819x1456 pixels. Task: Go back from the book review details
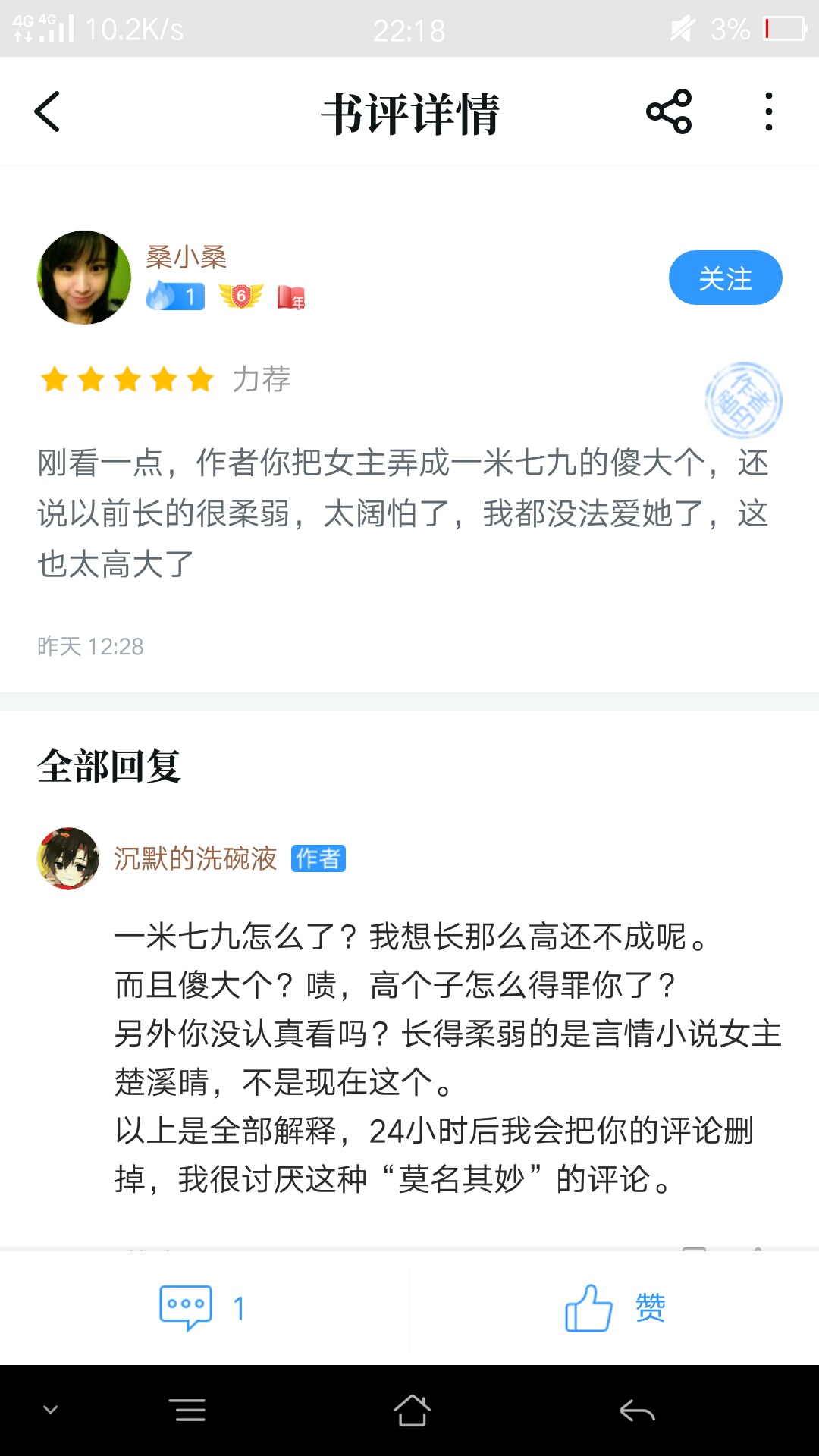pos(47,112)
